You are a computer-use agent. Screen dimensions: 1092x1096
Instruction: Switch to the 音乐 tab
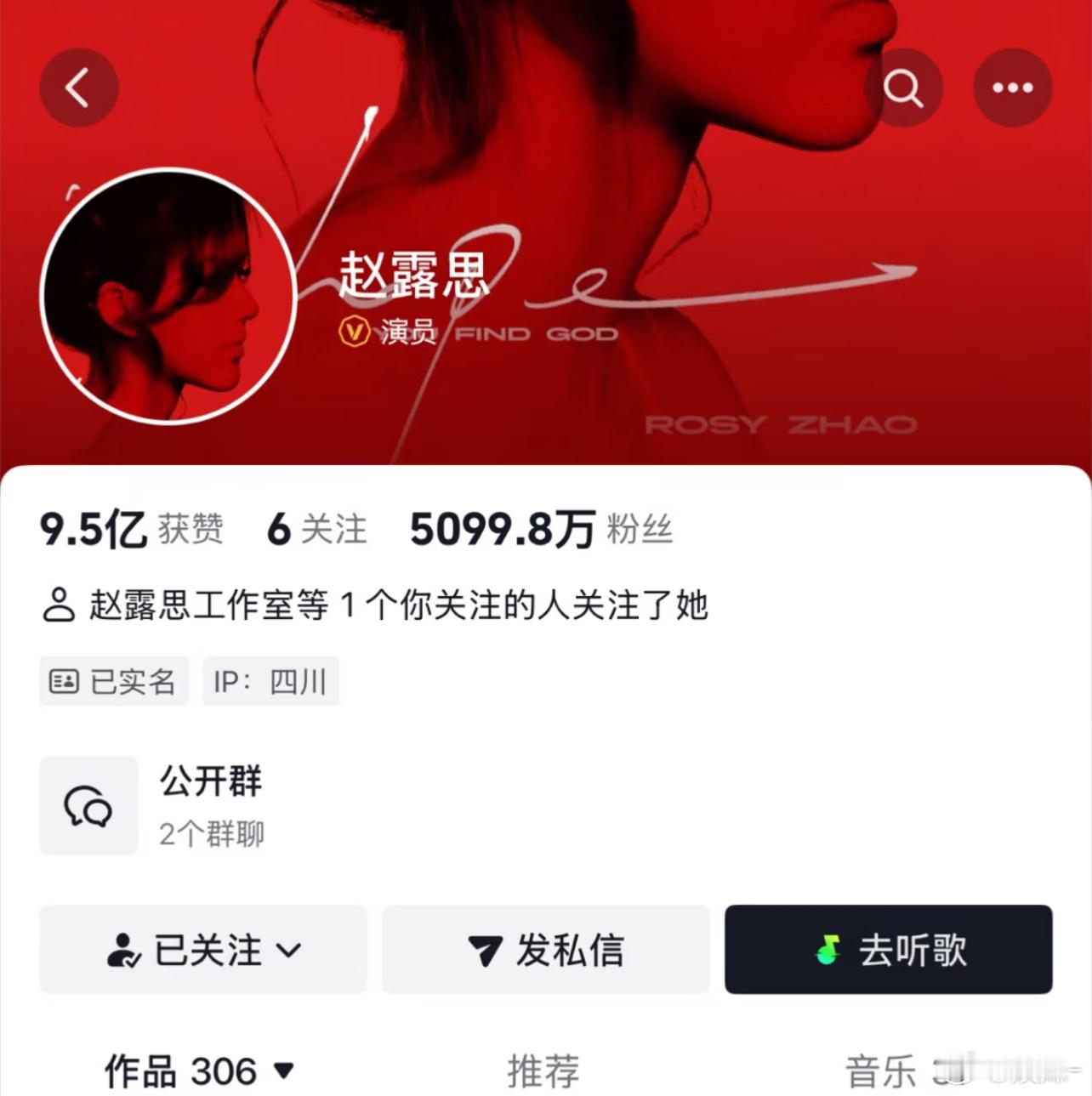[x=879, y=1070]
